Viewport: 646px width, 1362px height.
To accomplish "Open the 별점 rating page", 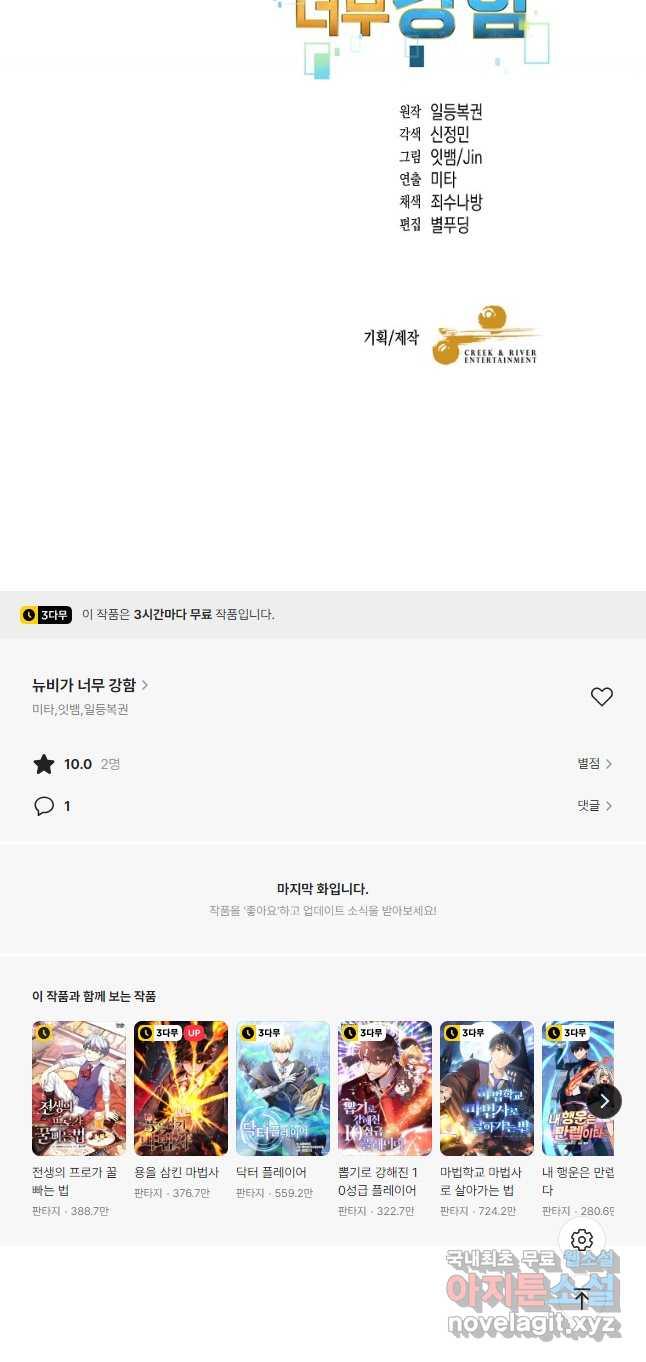I will point(594,764).
